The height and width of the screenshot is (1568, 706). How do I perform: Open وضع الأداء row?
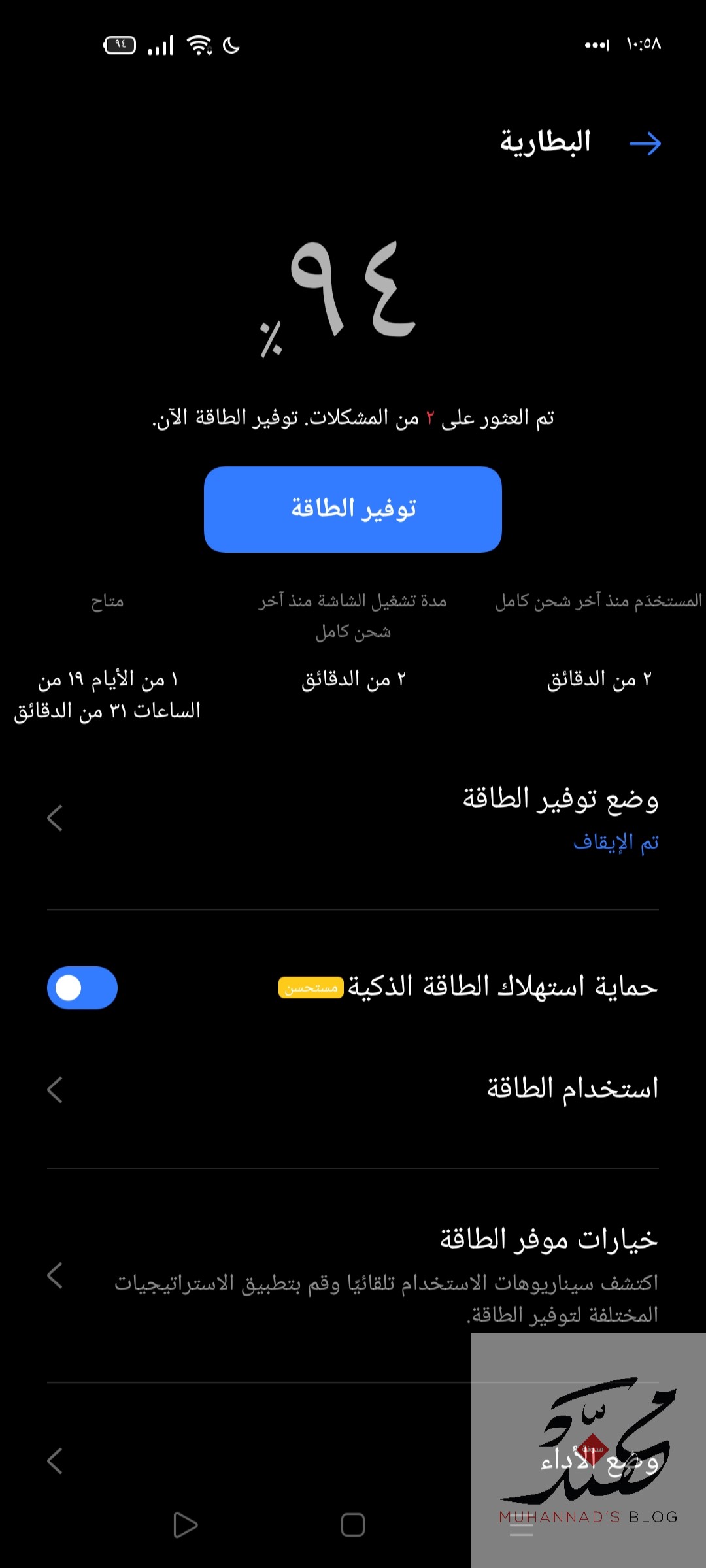tap(353, 1460)
